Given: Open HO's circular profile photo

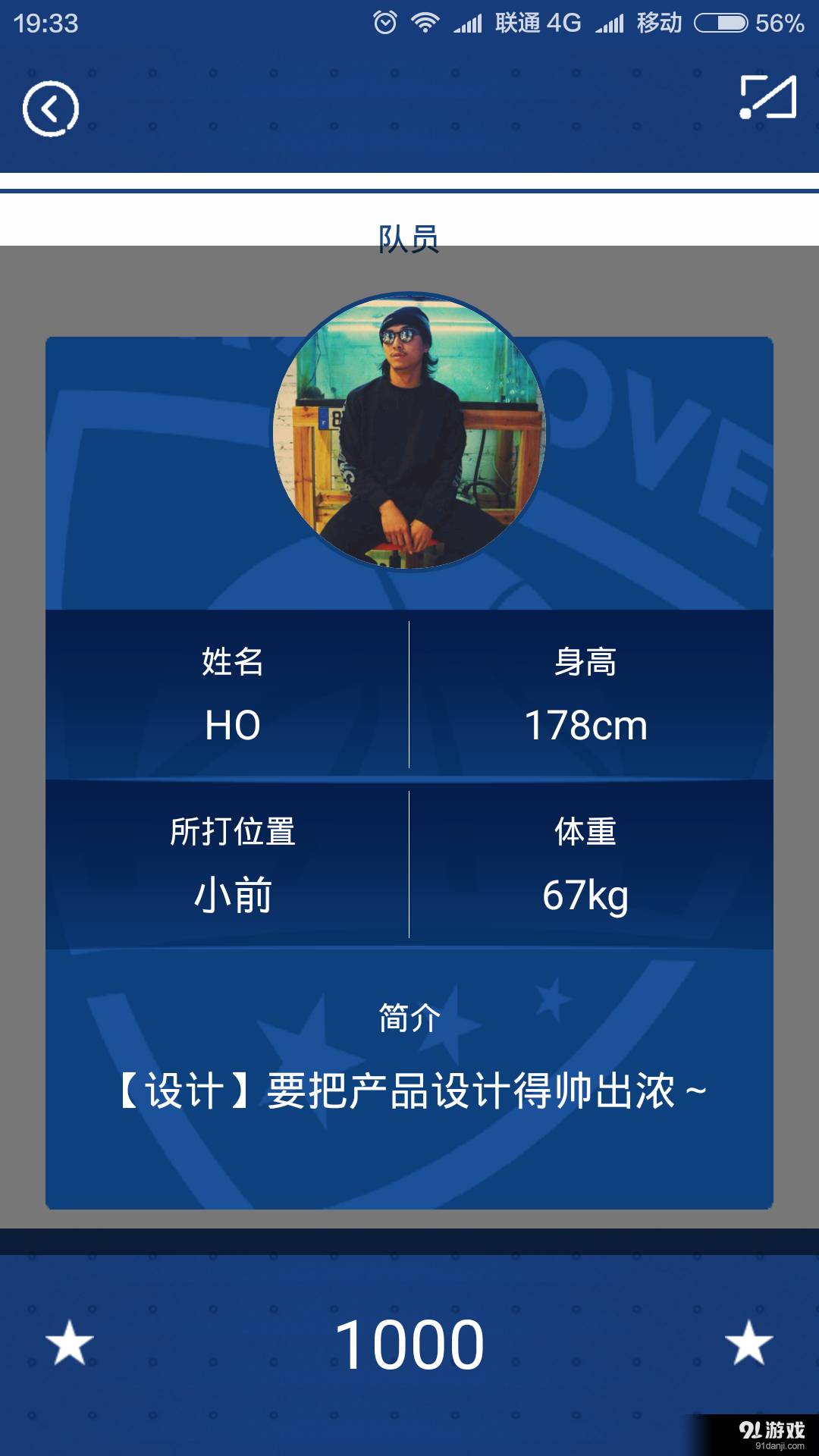Looking at the screenshot, I should (409, 431).
